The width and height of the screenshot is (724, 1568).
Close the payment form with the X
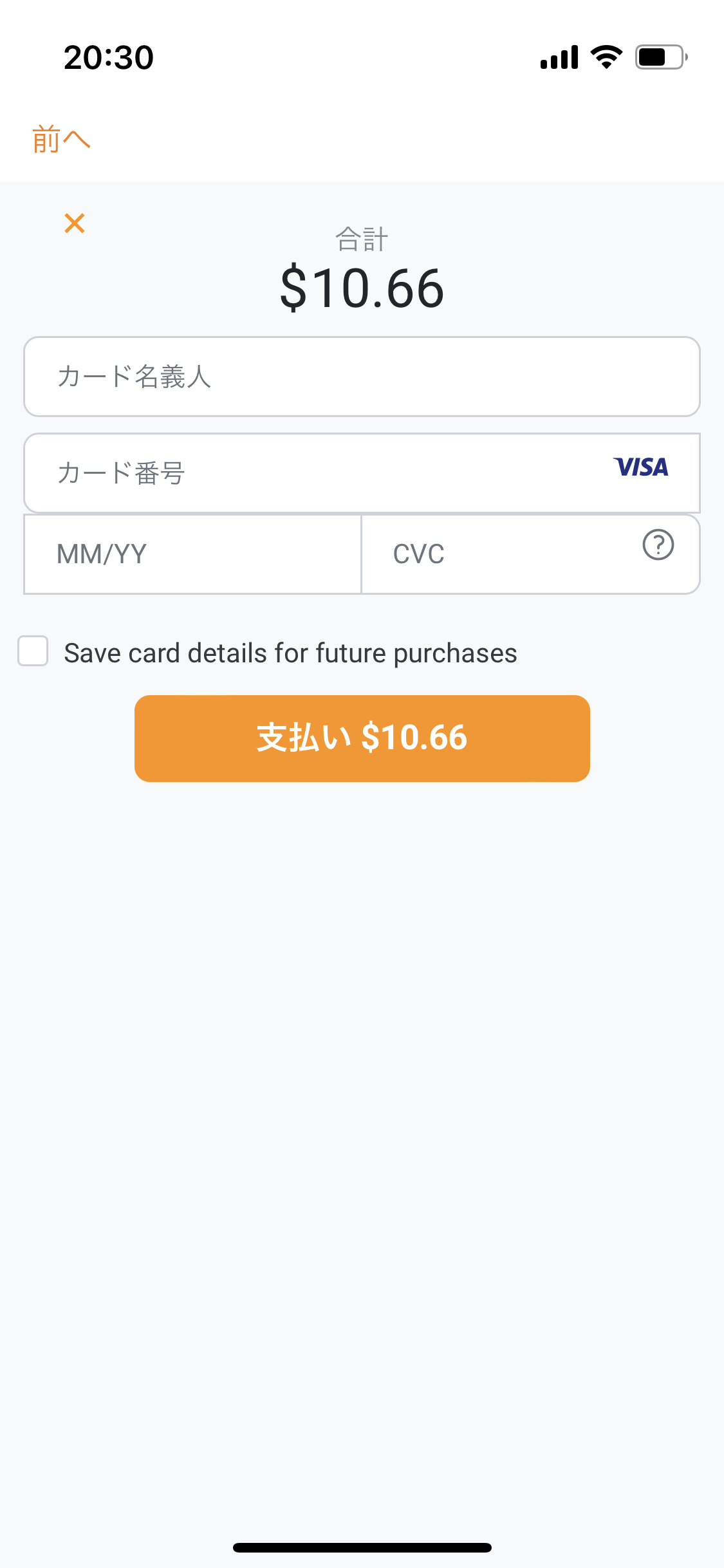coord(75,223)
